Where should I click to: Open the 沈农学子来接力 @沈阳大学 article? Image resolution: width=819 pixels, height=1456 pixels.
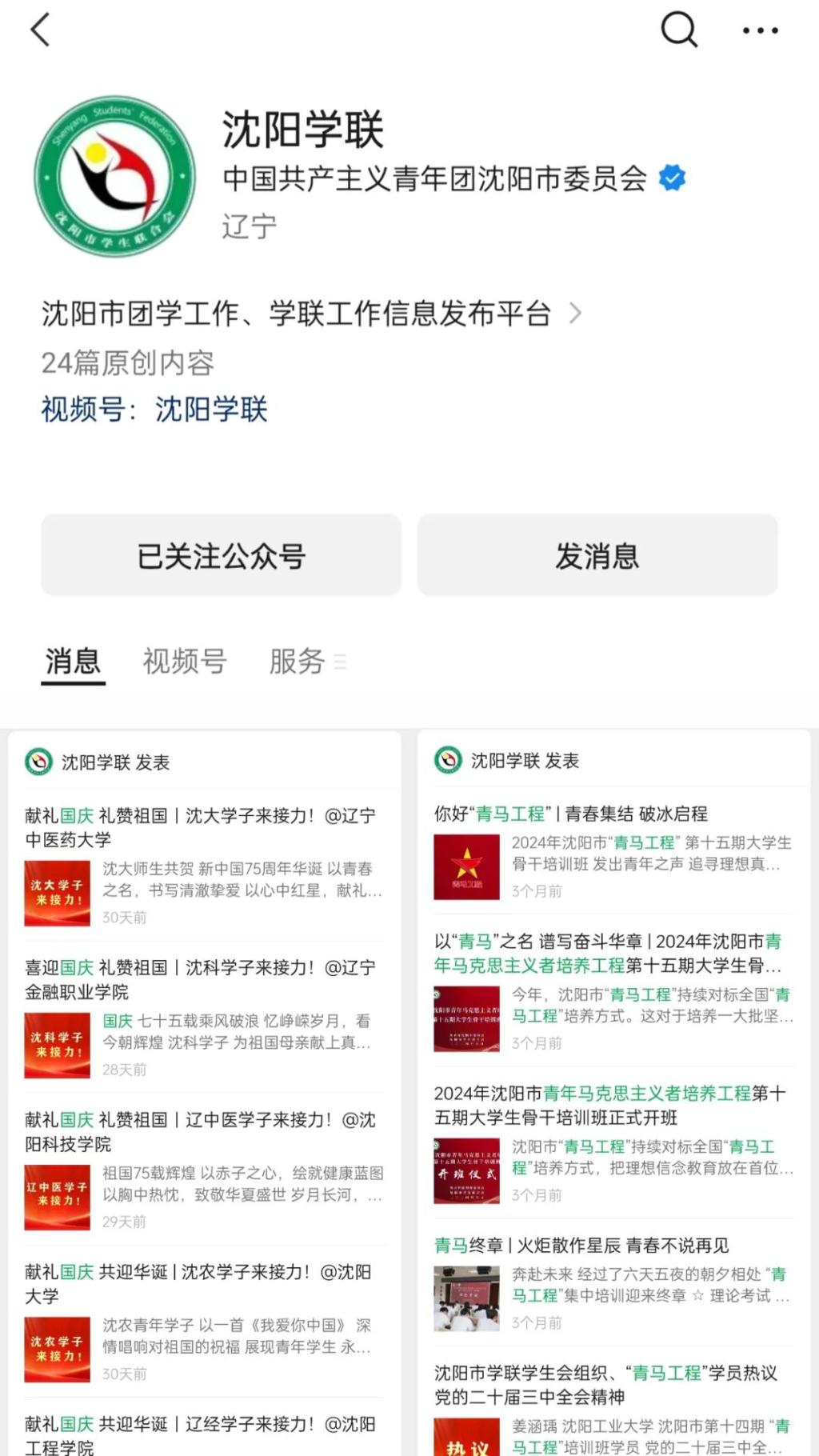click(x=200, y=1283)
